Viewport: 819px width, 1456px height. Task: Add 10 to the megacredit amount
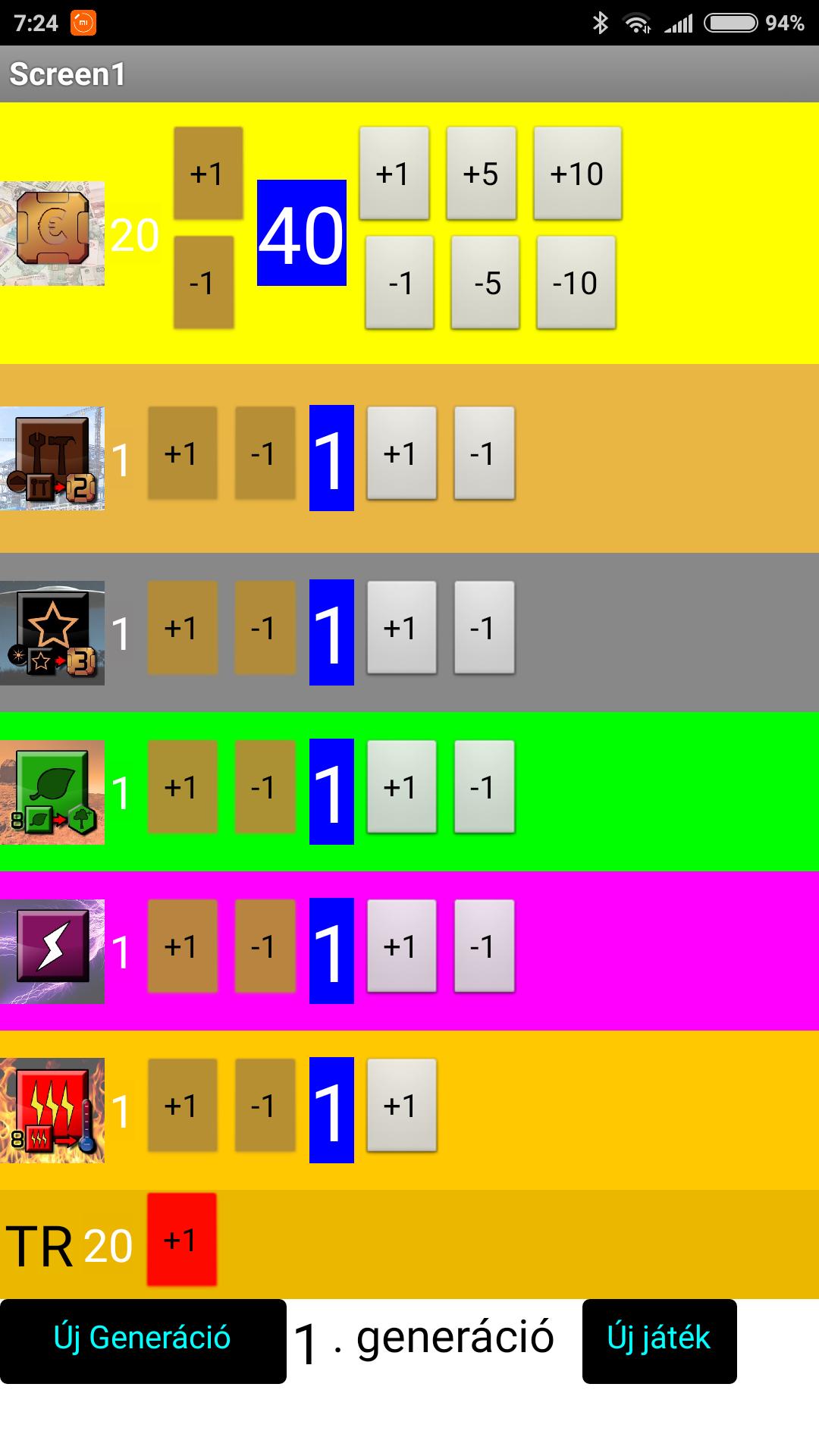click(577, 174)
